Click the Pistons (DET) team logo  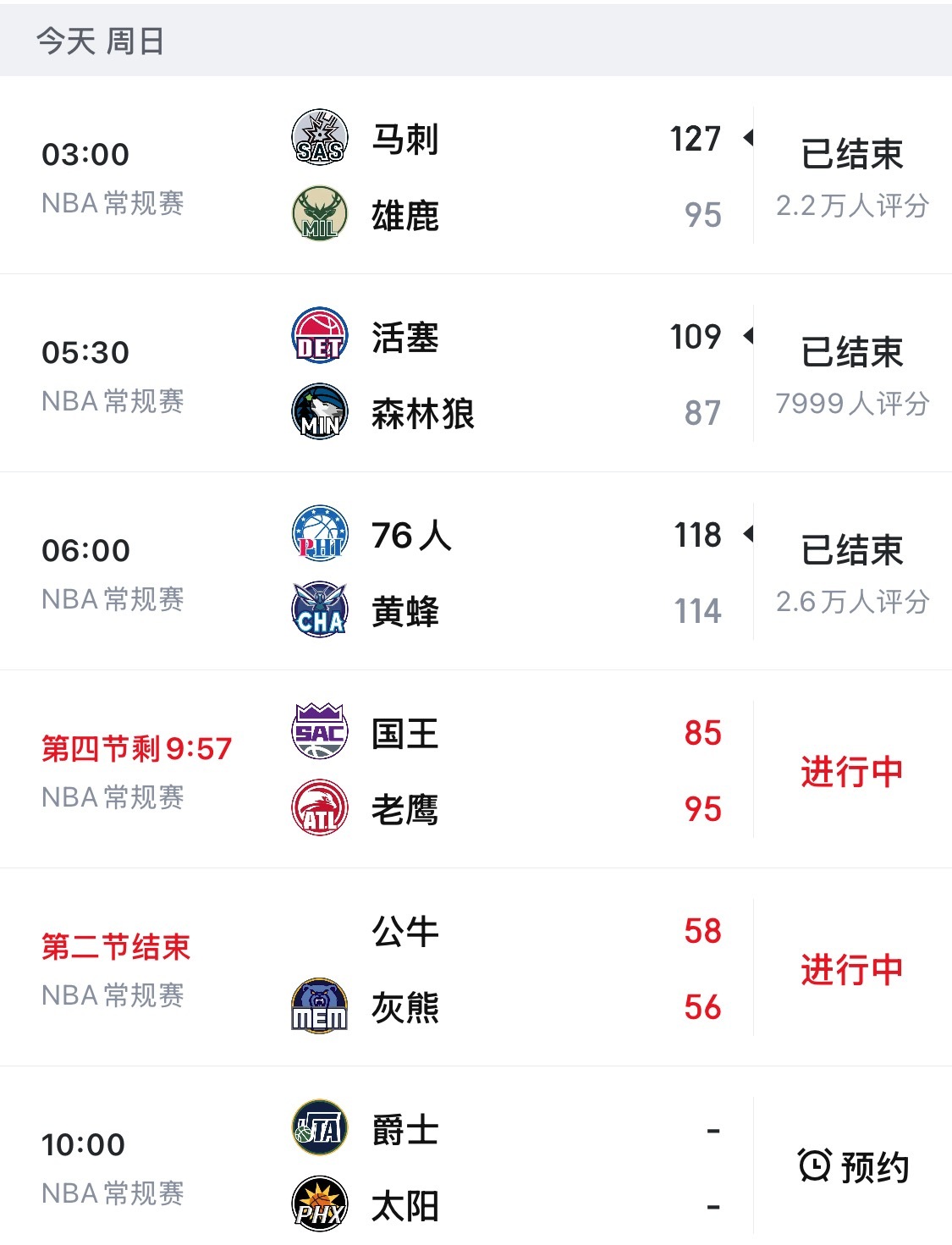[x=319, y=333]
